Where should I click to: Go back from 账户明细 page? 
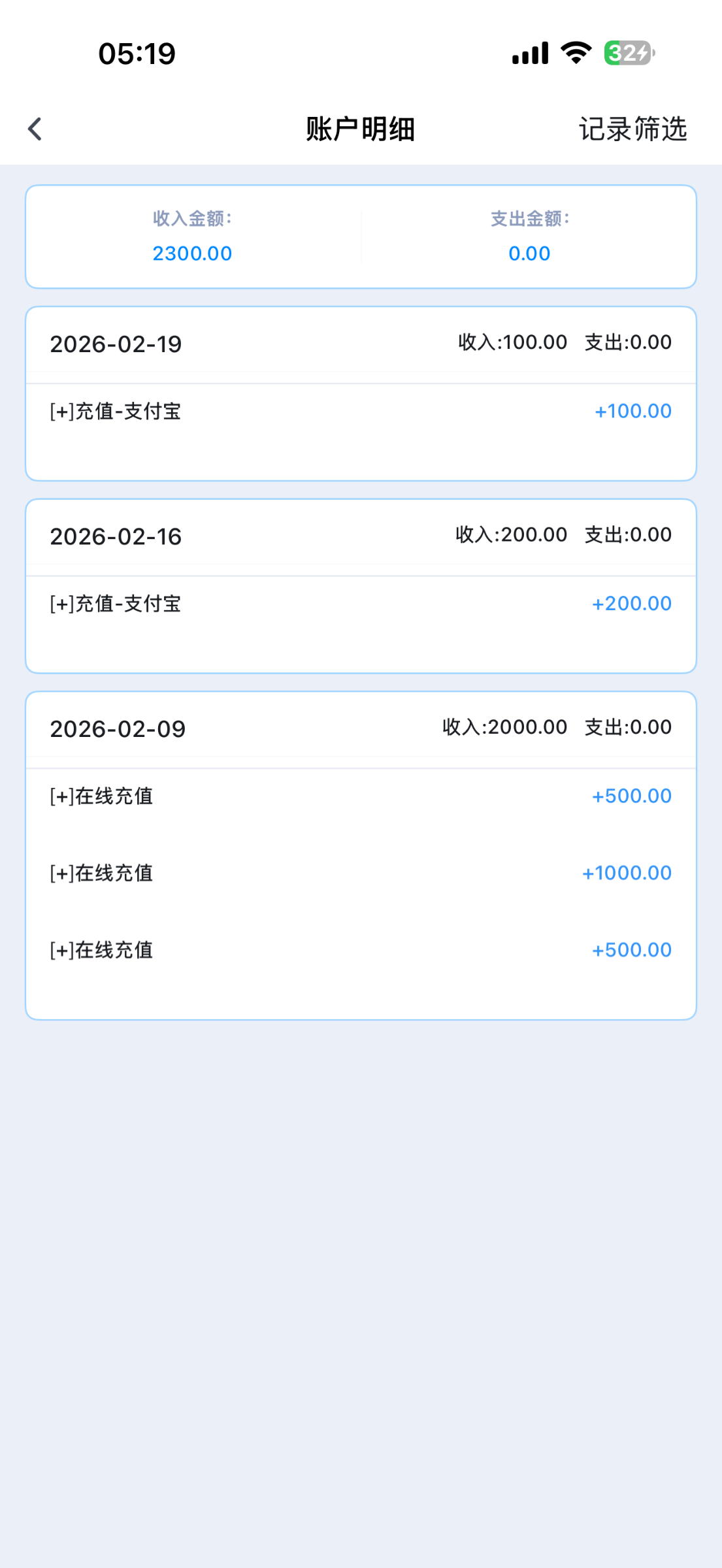35,129
